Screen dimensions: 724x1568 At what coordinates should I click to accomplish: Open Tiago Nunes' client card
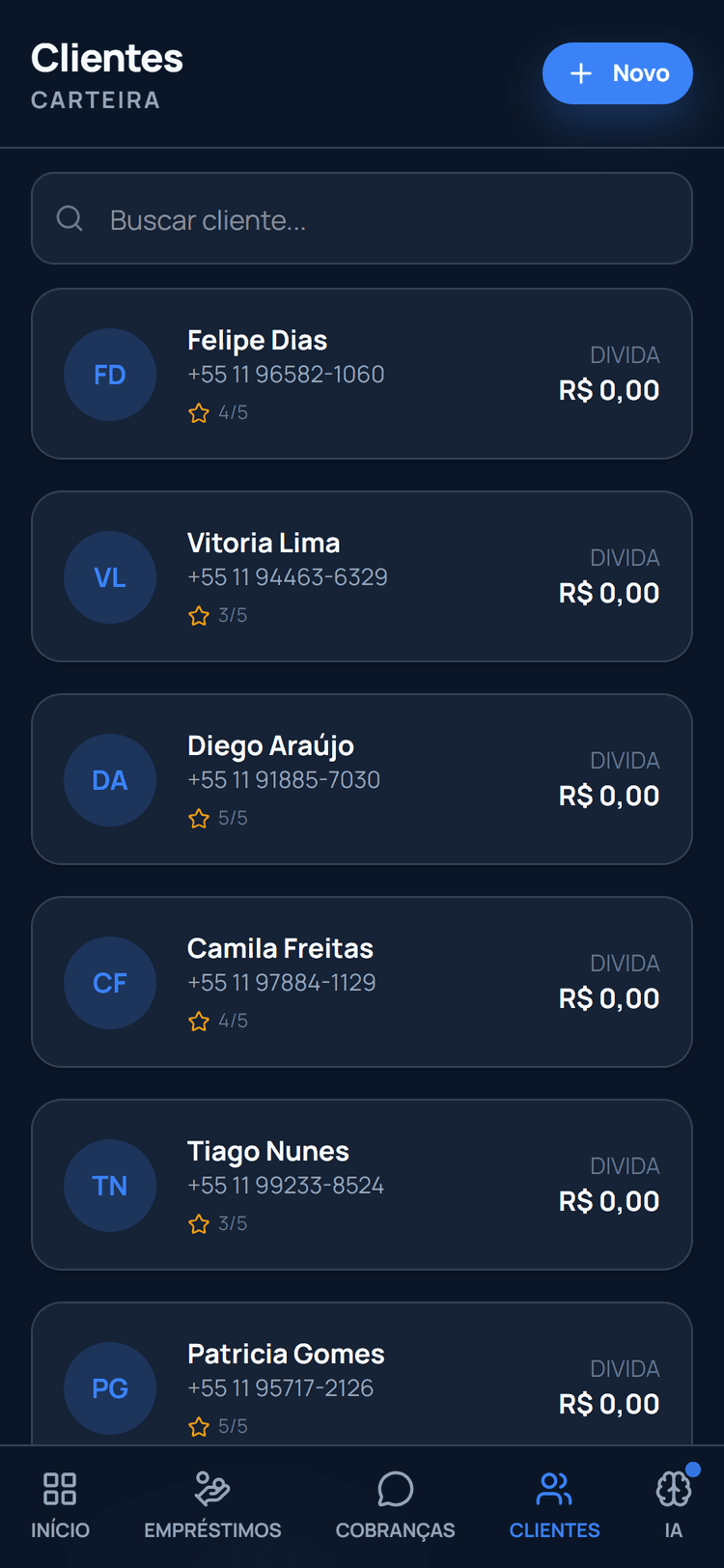[362, 1185]
